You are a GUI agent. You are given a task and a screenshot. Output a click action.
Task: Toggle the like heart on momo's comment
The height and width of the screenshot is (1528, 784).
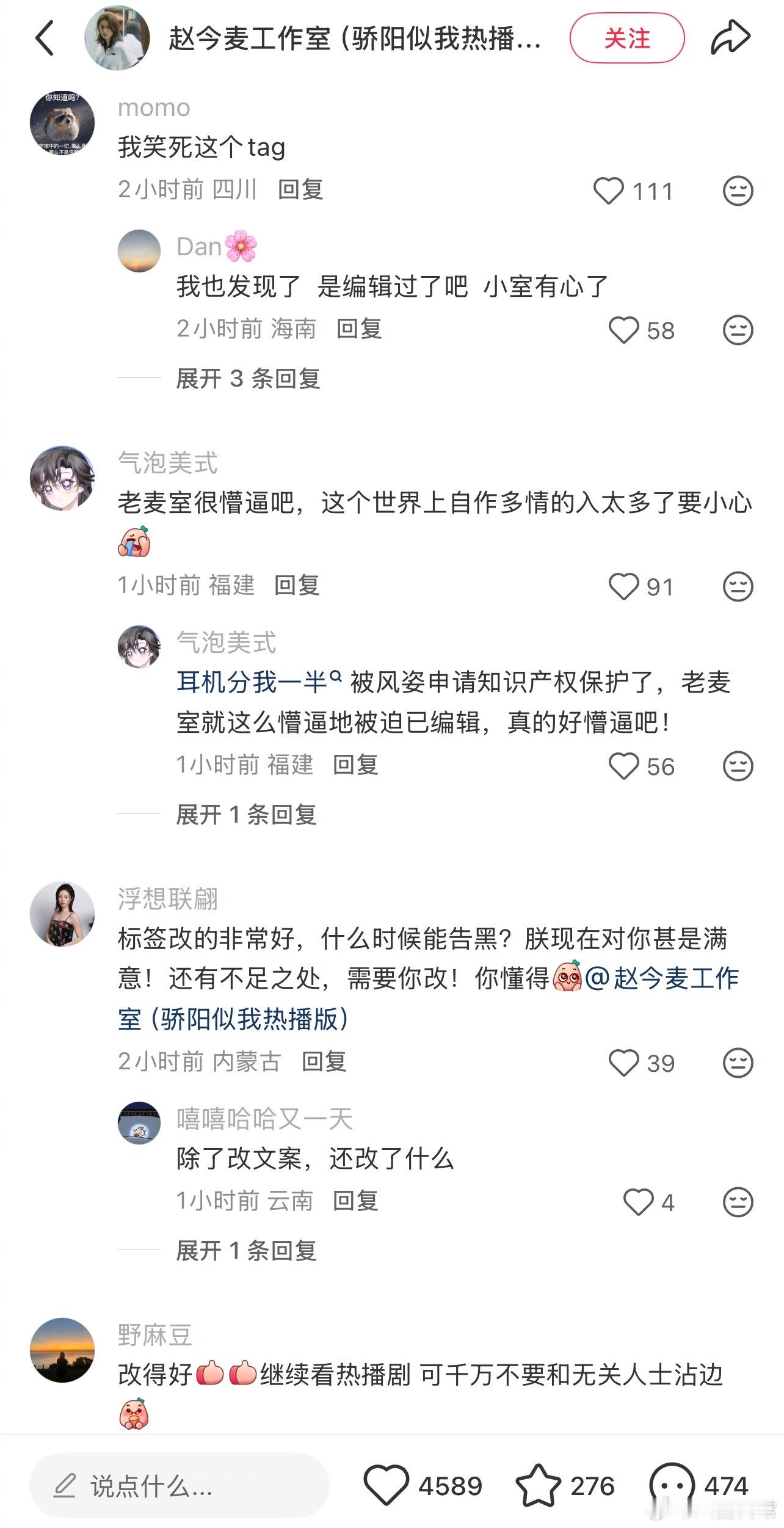(x=608, y=190)
